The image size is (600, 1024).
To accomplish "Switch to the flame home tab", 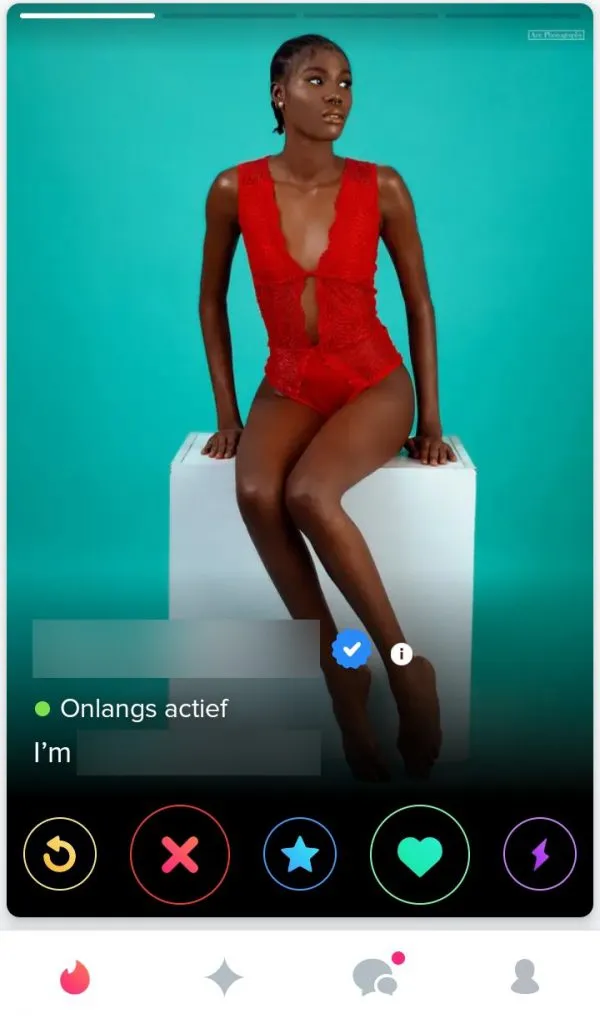I will 75,977.
